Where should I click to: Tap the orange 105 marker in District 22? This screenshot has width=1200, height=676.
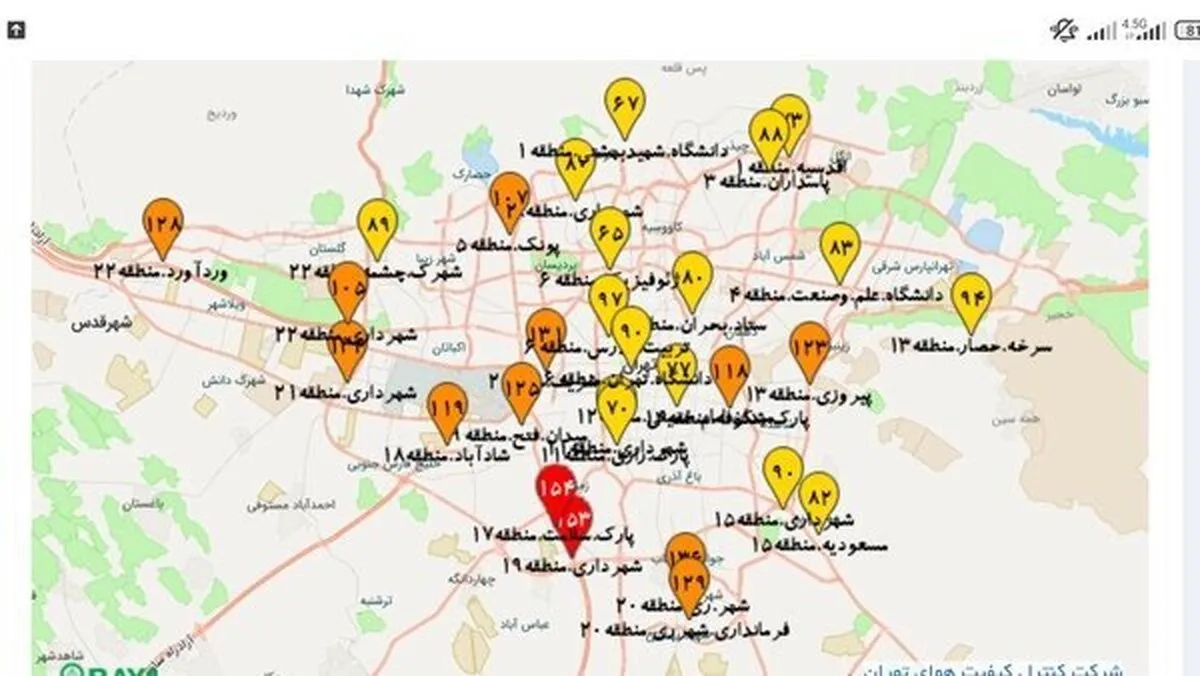[x=348, y=288]
